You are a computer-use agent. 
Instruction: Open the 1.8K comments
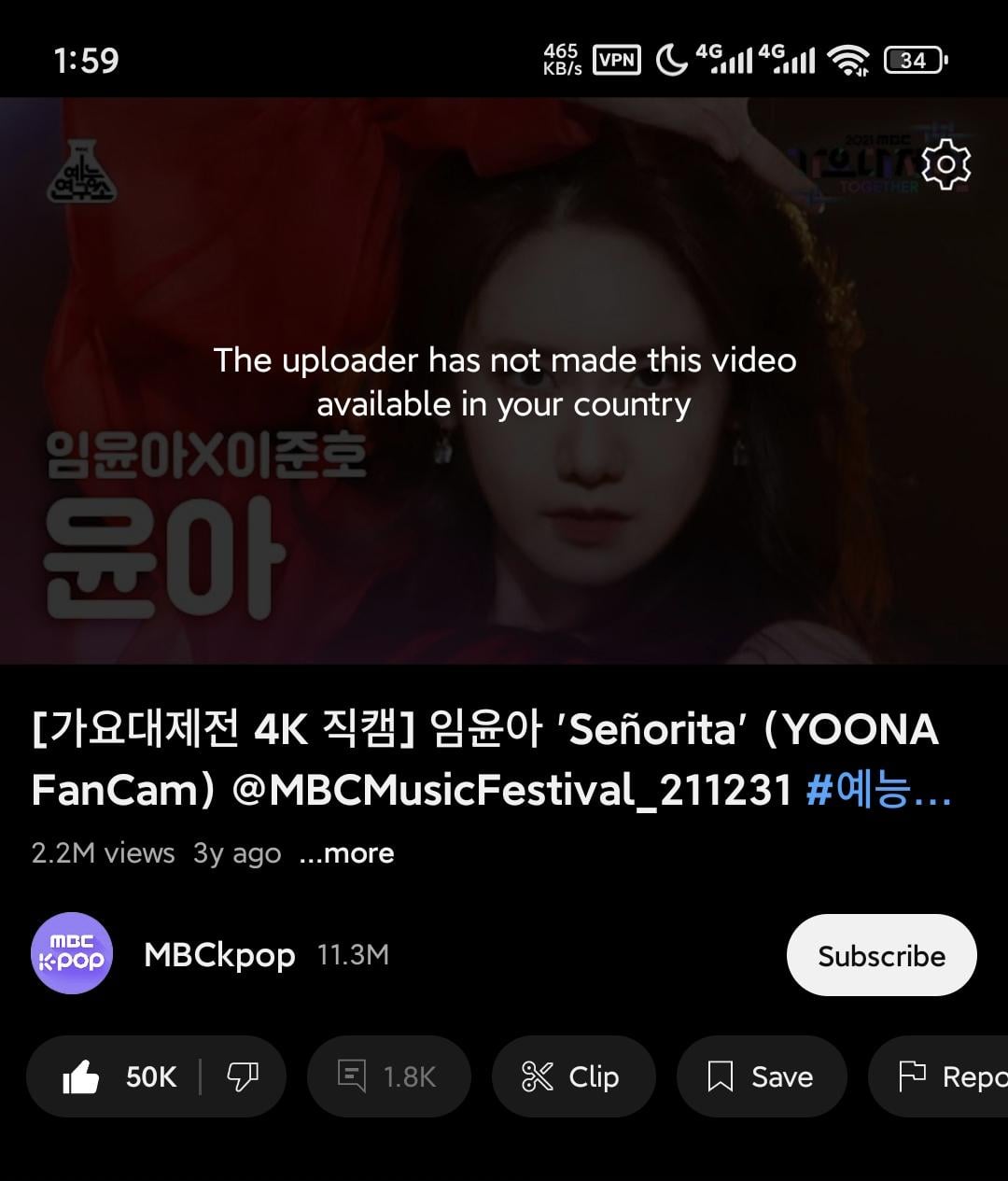pyautogui.click(x=388, y=1076)
